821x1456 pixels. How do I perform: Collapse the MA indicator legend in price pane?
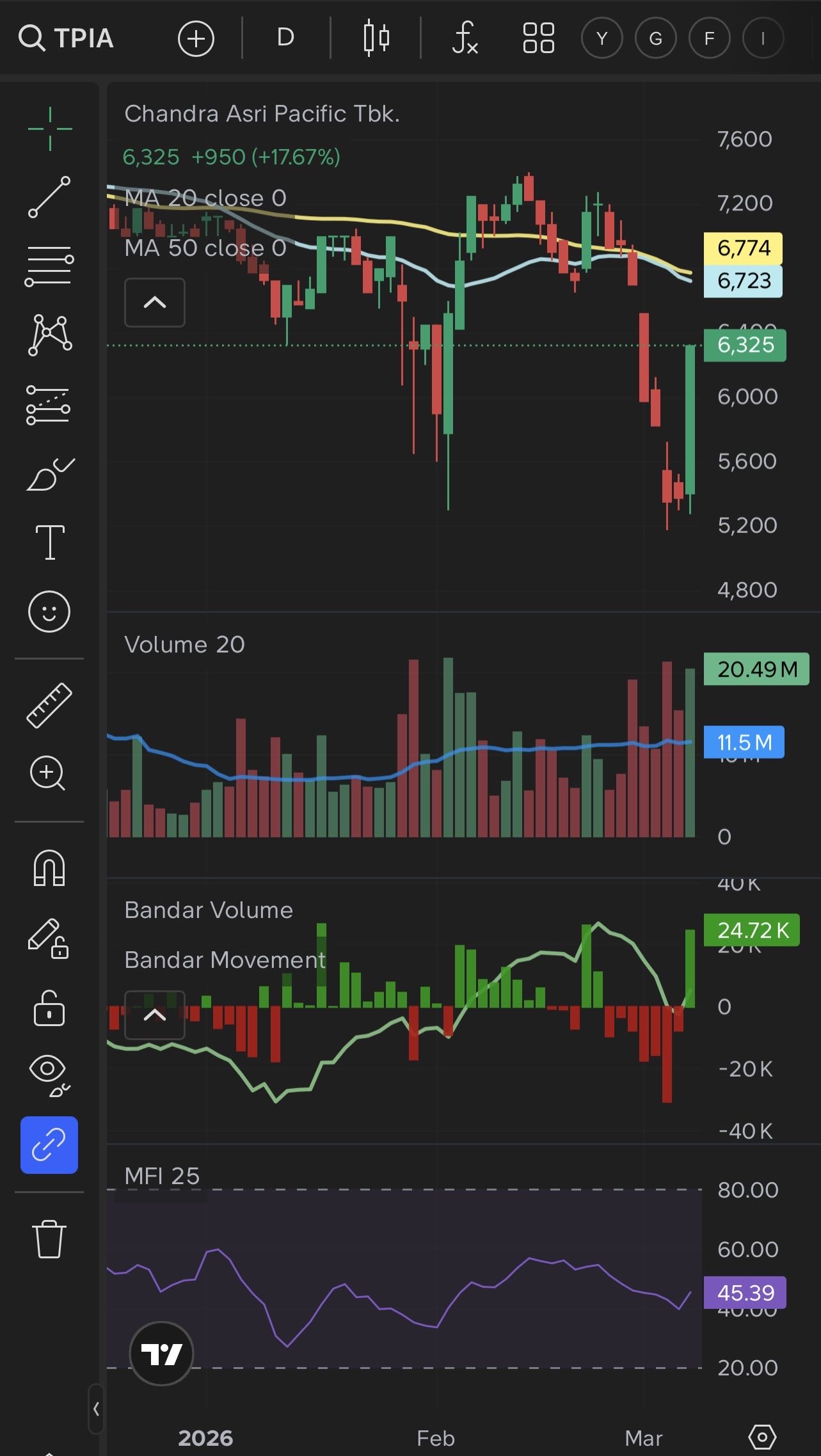pyautogui.click(x=155, y=303)
